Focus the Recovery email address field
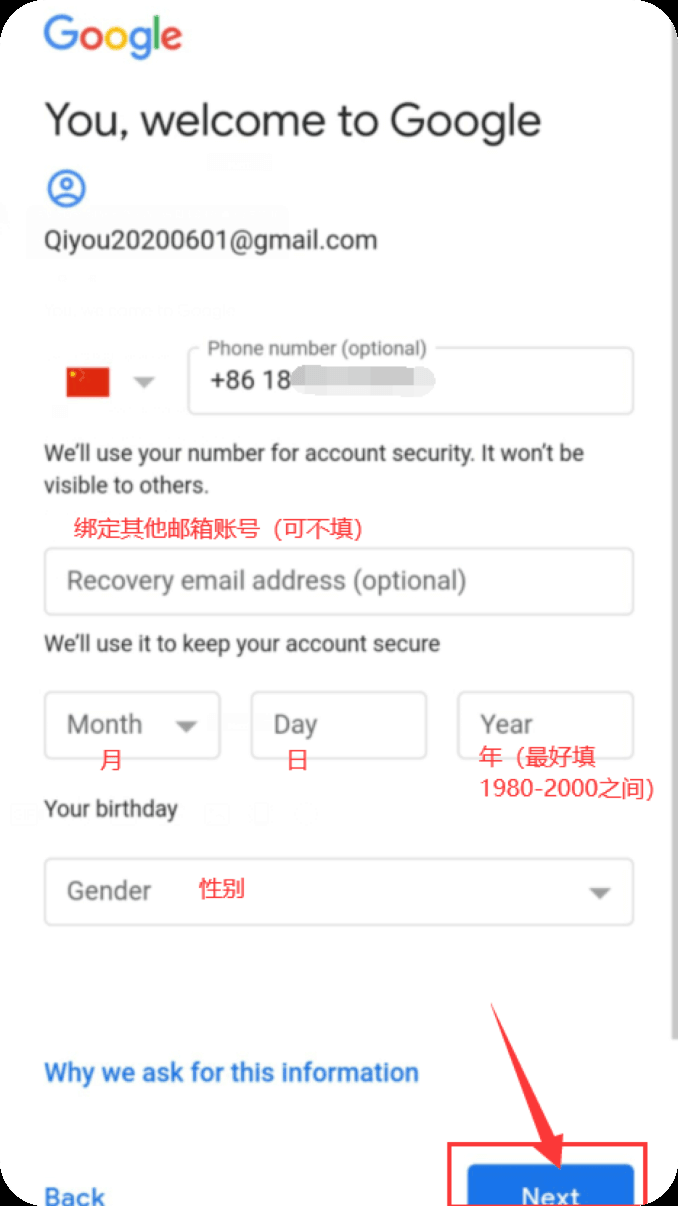Viewport: 678px width, 1206px height. coord(338,581)
